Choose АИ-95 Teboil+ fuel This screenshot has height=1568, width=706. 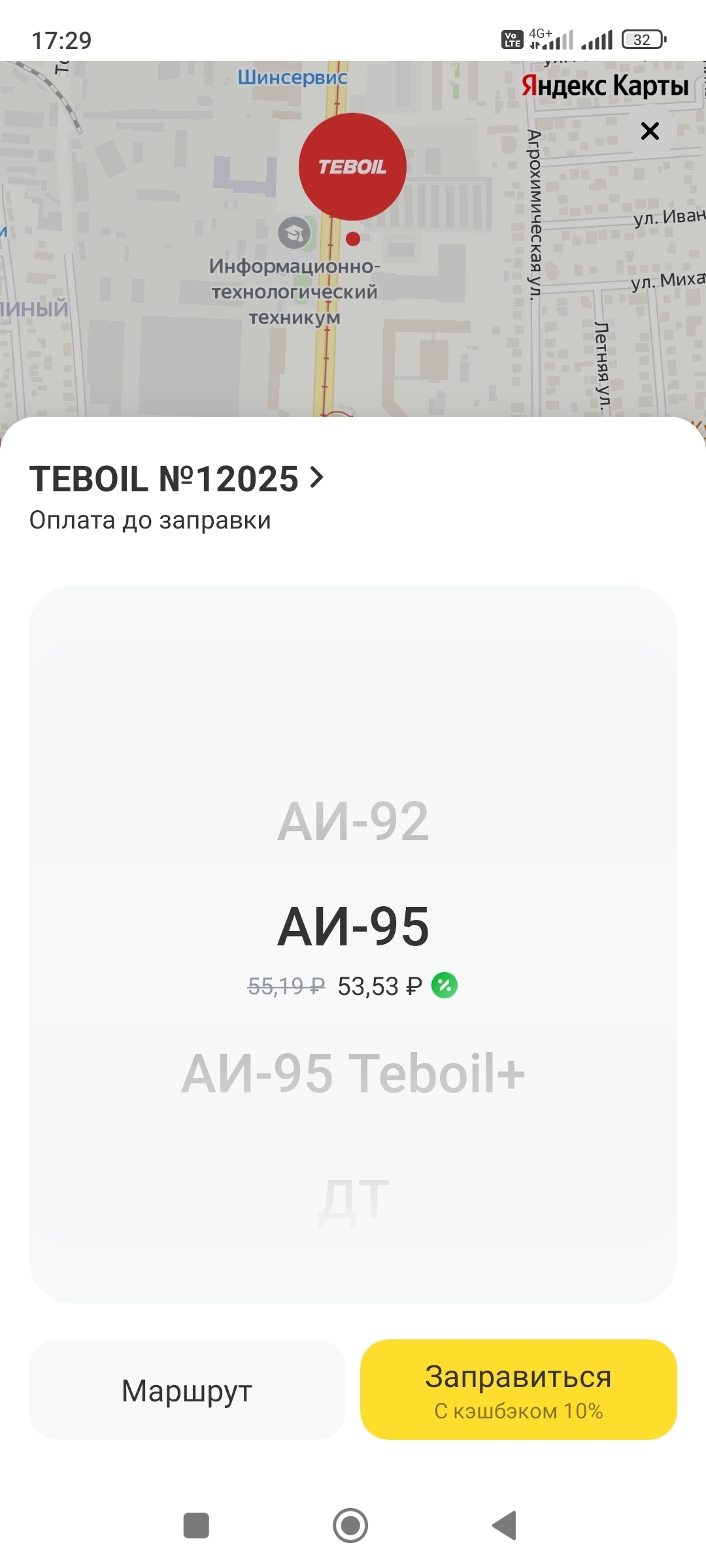pos(353,1073)
